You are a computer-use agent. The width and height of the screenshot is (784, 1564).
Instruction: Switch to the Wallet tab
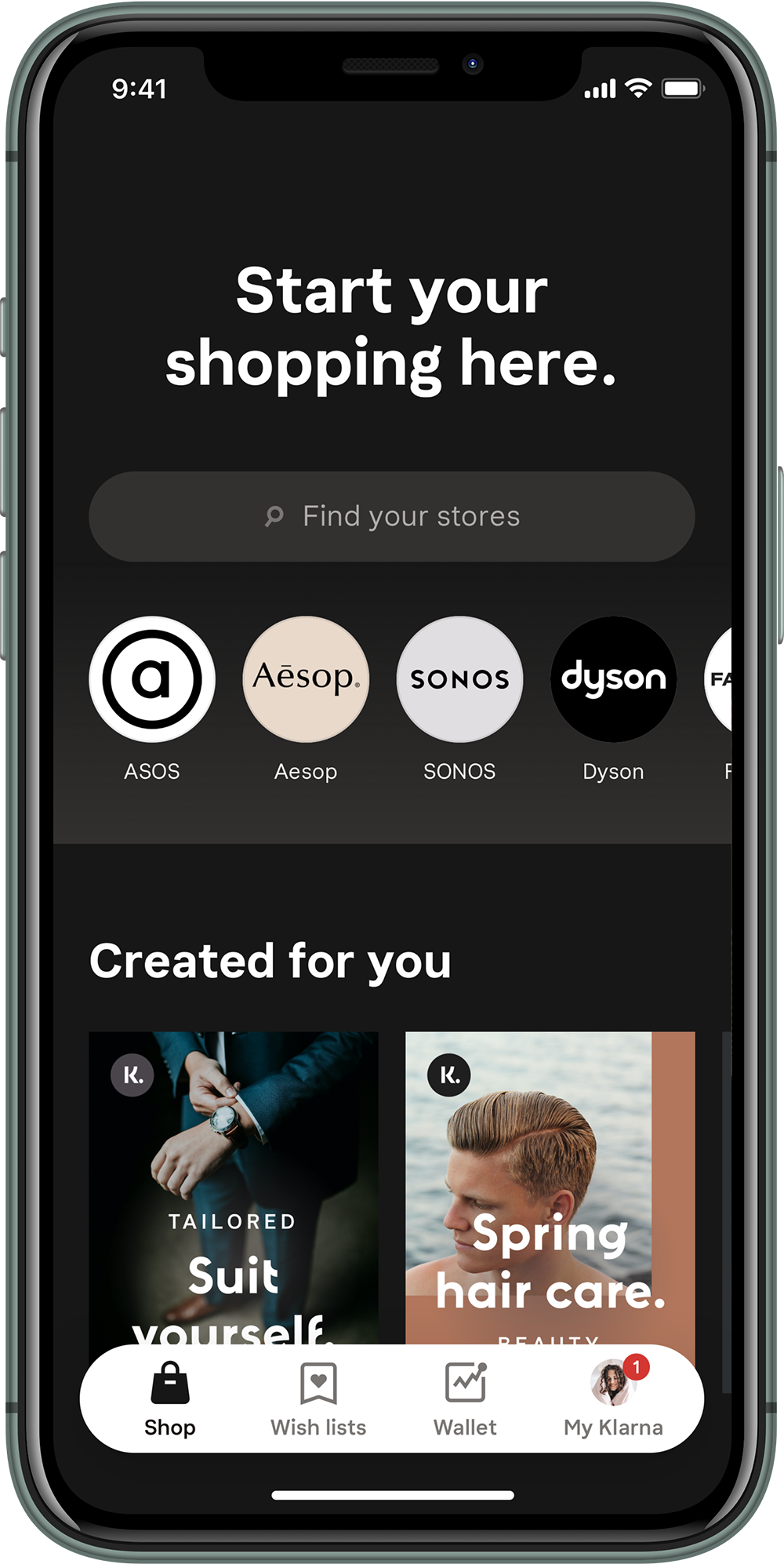click(x=466, y=1399)
